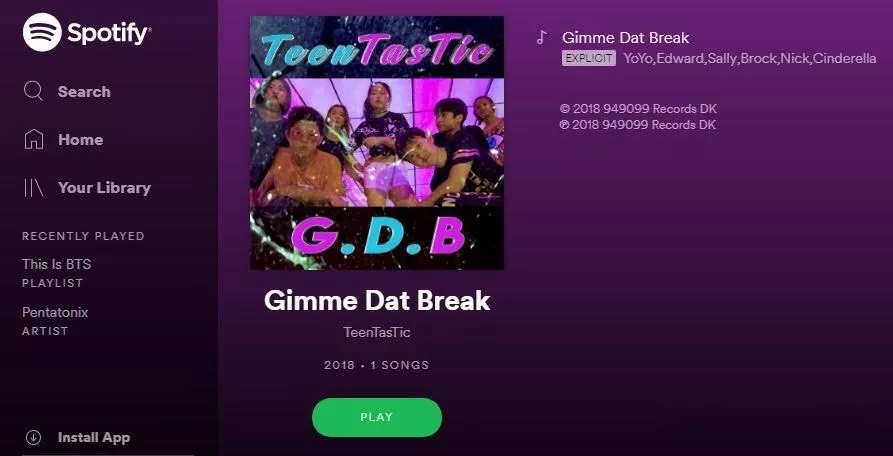The width and height of the screenshot is (893, 456).
Task: Open Search in the sidebar
Action: click(x=83, y=92)
